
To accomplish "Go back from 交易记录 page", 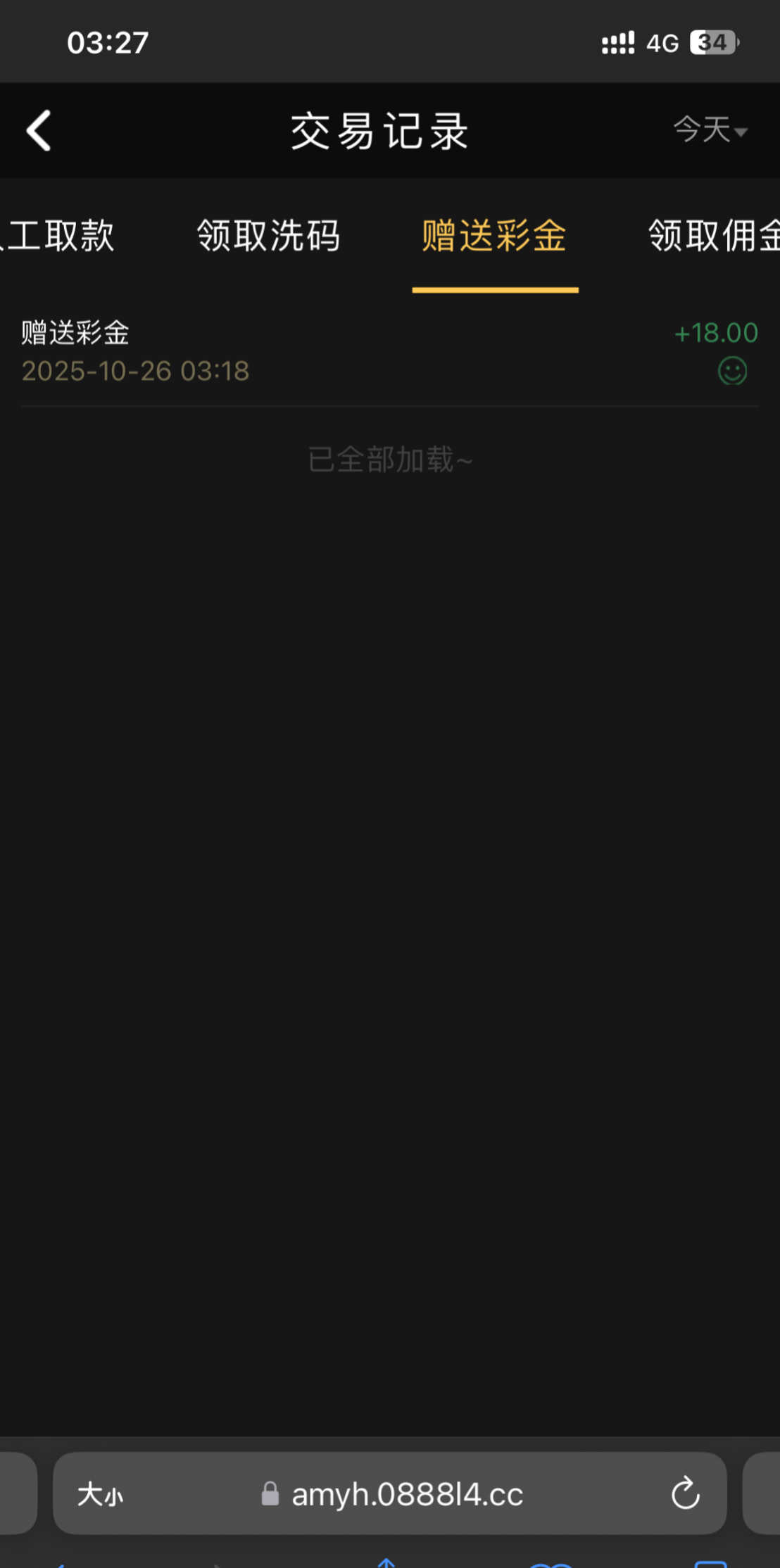I will [39, 131].
